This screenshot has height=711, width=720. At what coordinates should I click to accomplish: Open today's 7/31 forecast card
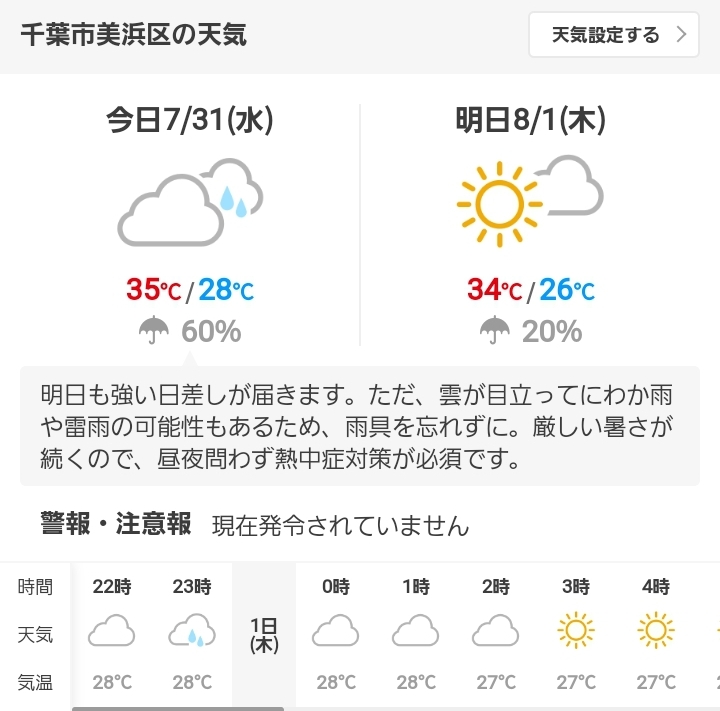pos(190,225)
